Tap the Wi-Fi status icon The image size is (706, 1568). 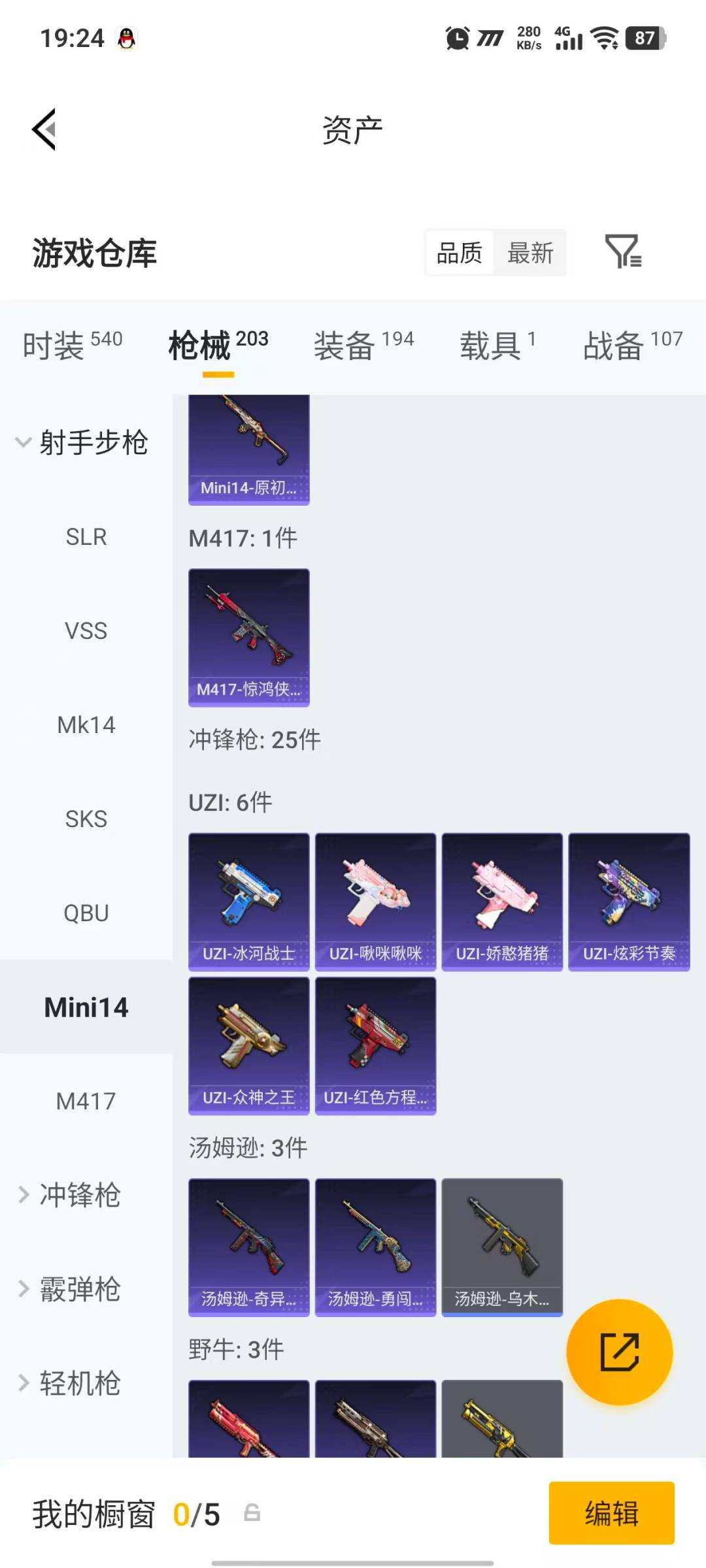pyautogui.click(x=605, y=39)
